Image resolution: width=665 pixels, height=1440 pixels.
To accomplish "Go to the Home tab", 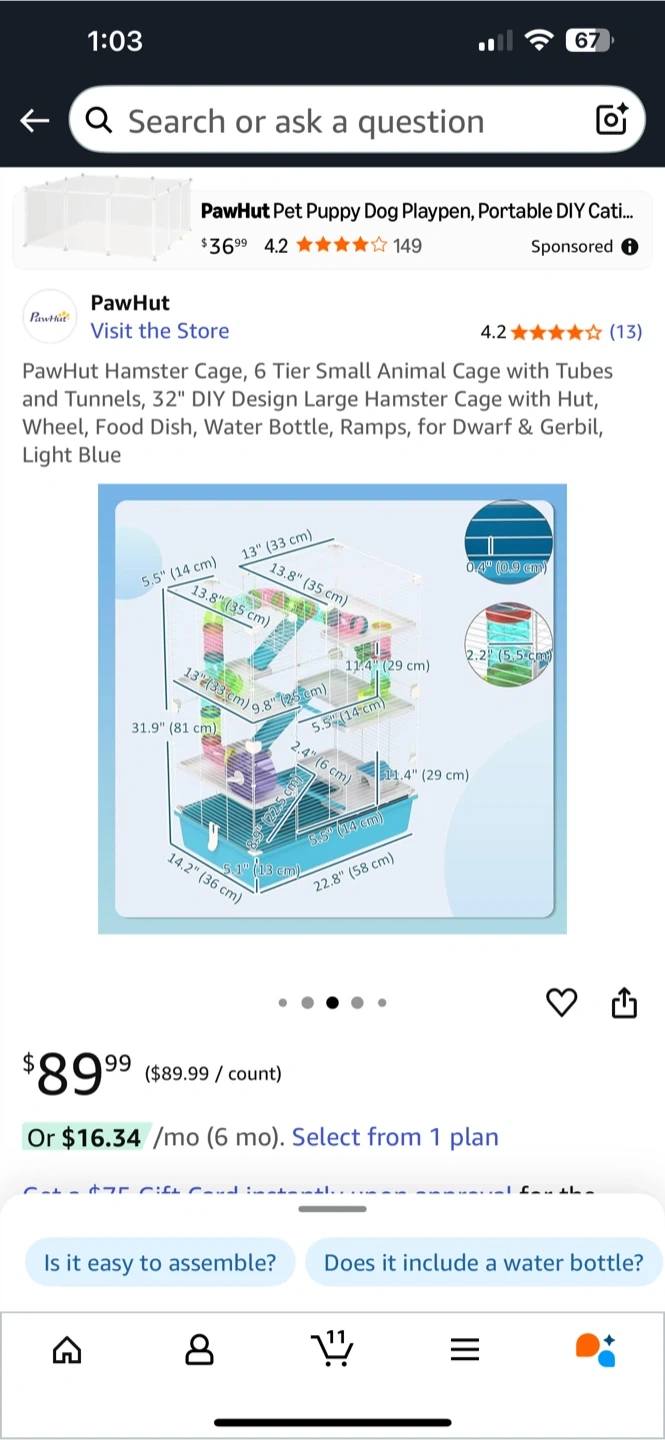I will [x=67, y=1350].
